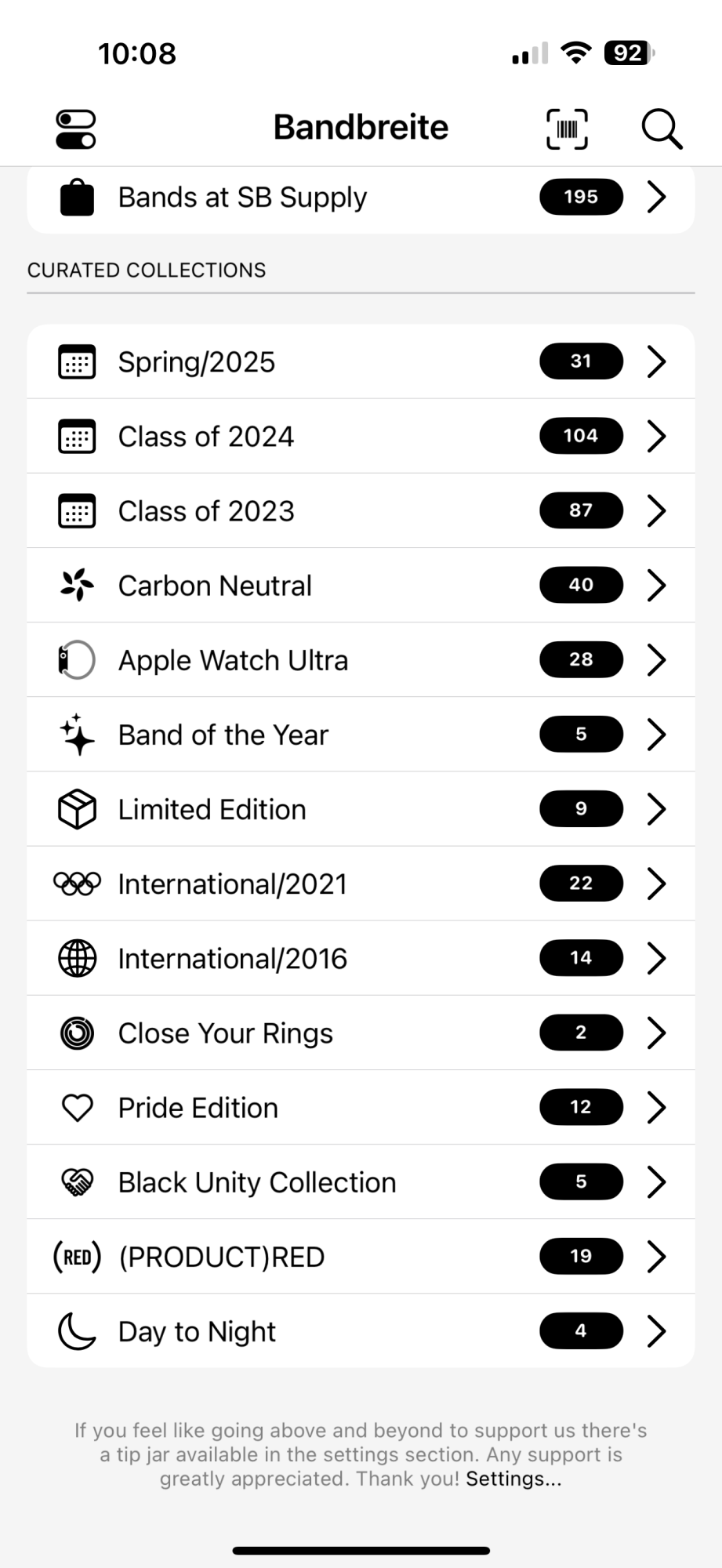The height and width of the screenshot is (1568, 722).
Task: Select the Class of 2023 row
Action: click(361, 511)
